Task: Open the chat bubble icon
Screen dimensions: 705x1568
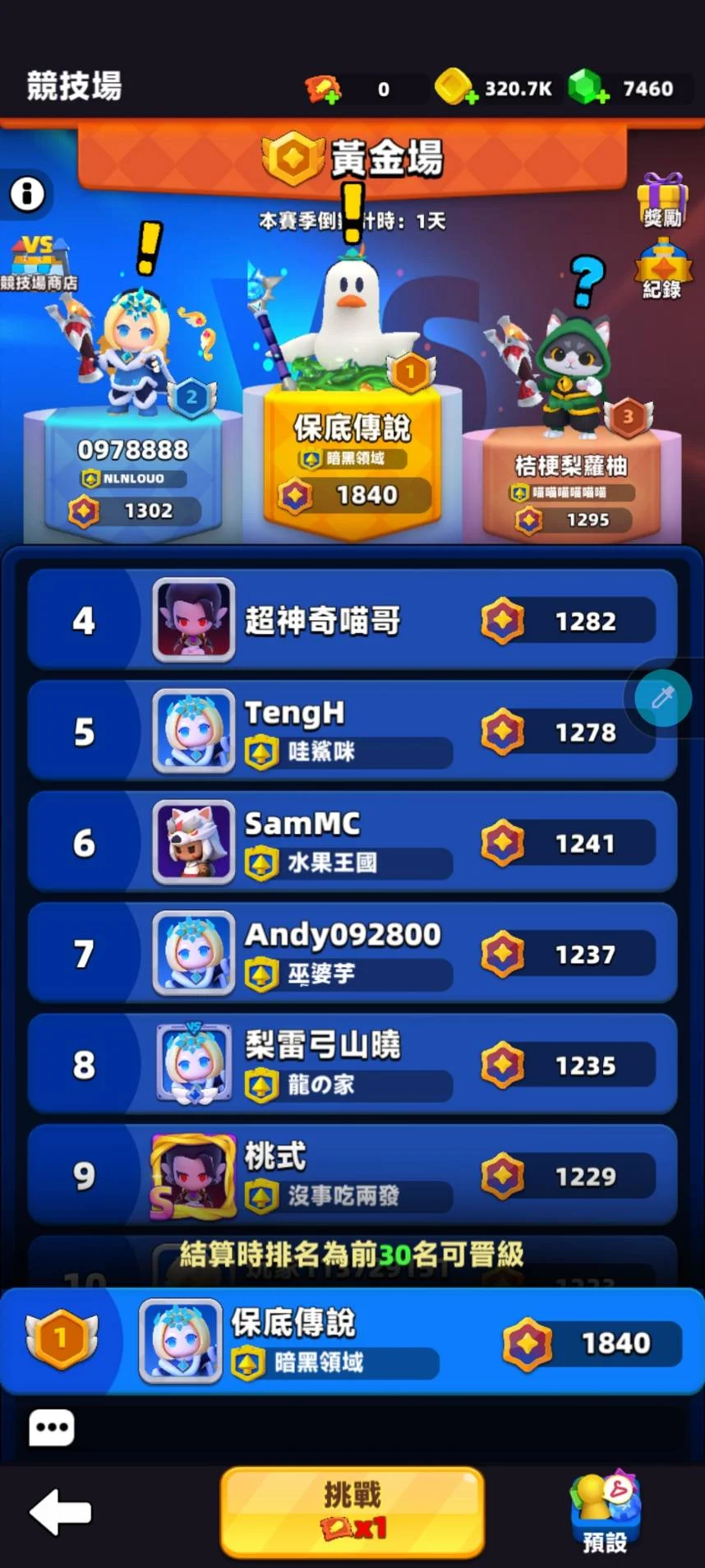Action: click(x=51, y=1428)
